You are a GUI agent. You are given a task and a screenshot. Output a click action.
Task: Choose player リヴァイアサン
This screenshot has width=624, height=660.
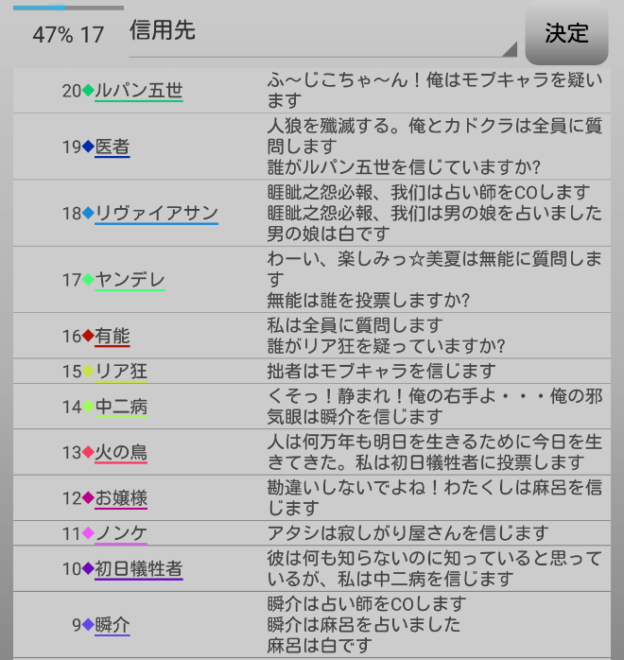pos(156,213)
